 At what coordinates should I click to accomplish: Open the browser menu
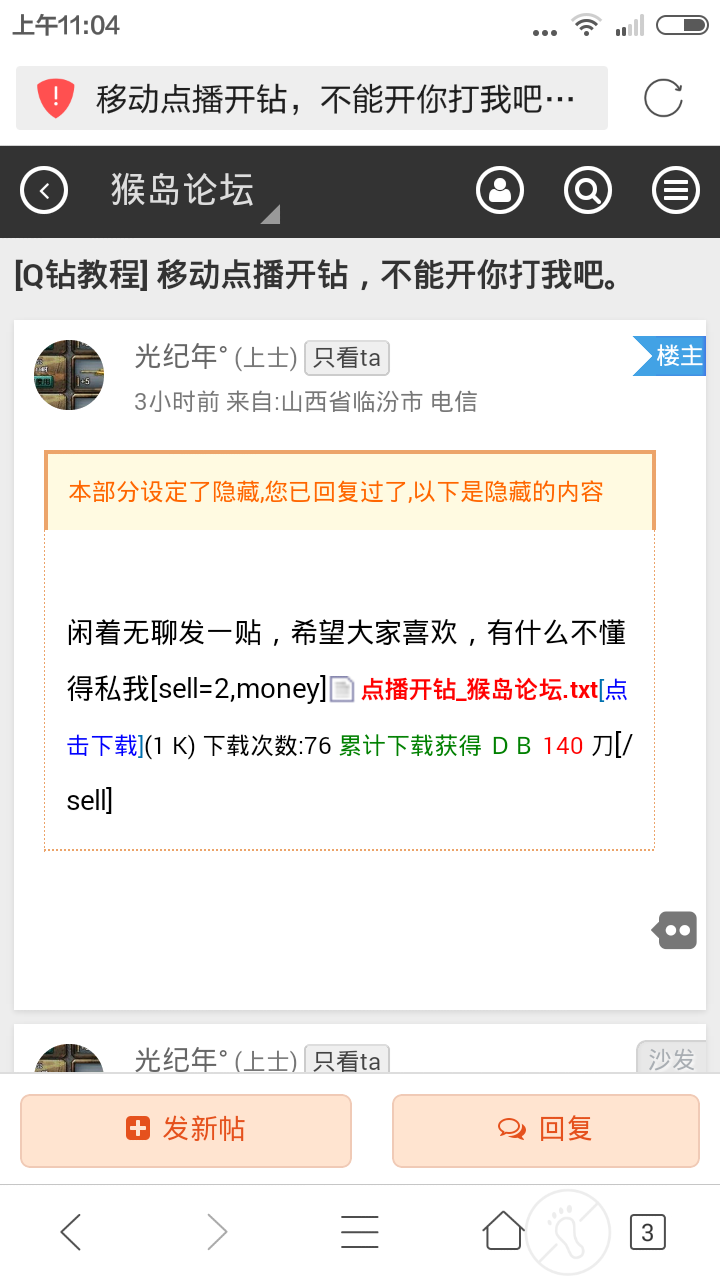pyautogui.click(x=360, y=1232)
